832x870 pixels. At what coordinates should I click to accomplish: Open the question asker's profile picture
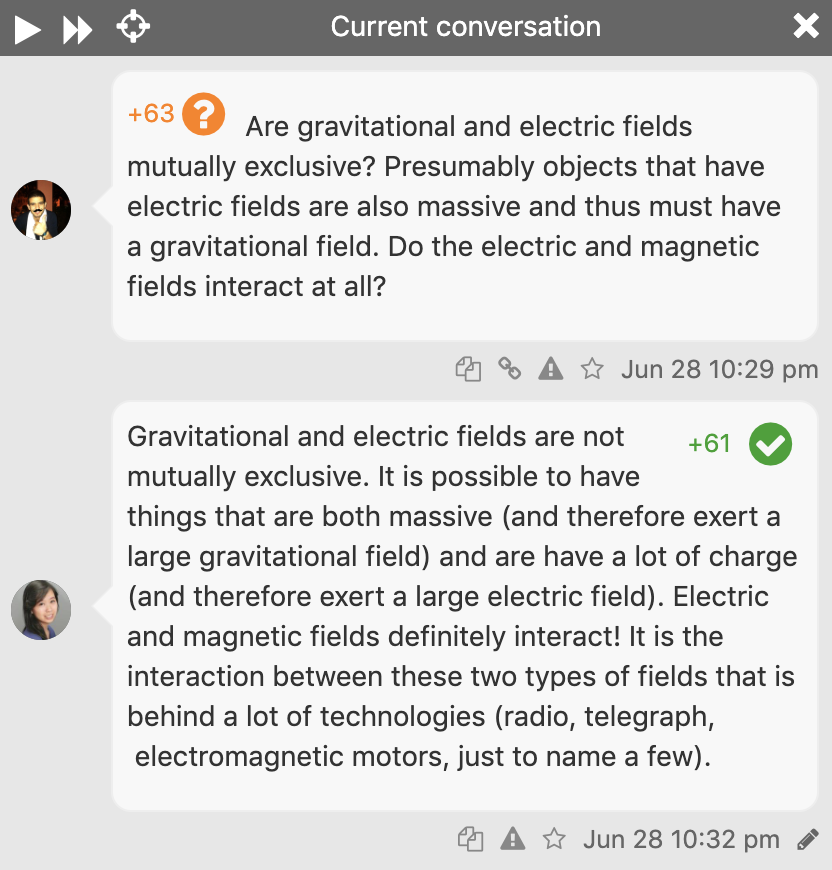[x=41, y=210]
